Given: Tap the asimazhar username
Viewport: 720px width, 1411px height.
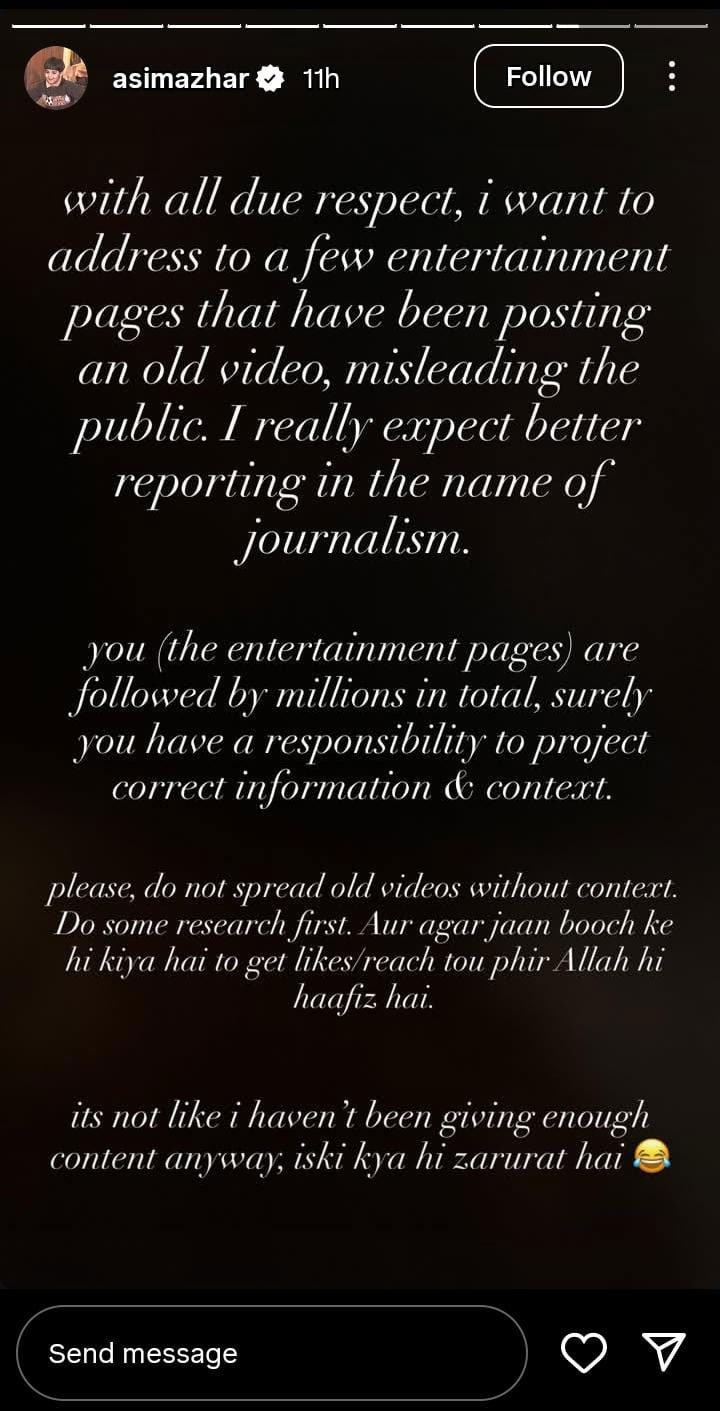Looking at the screenshot, I should click(x=180, y=78).
